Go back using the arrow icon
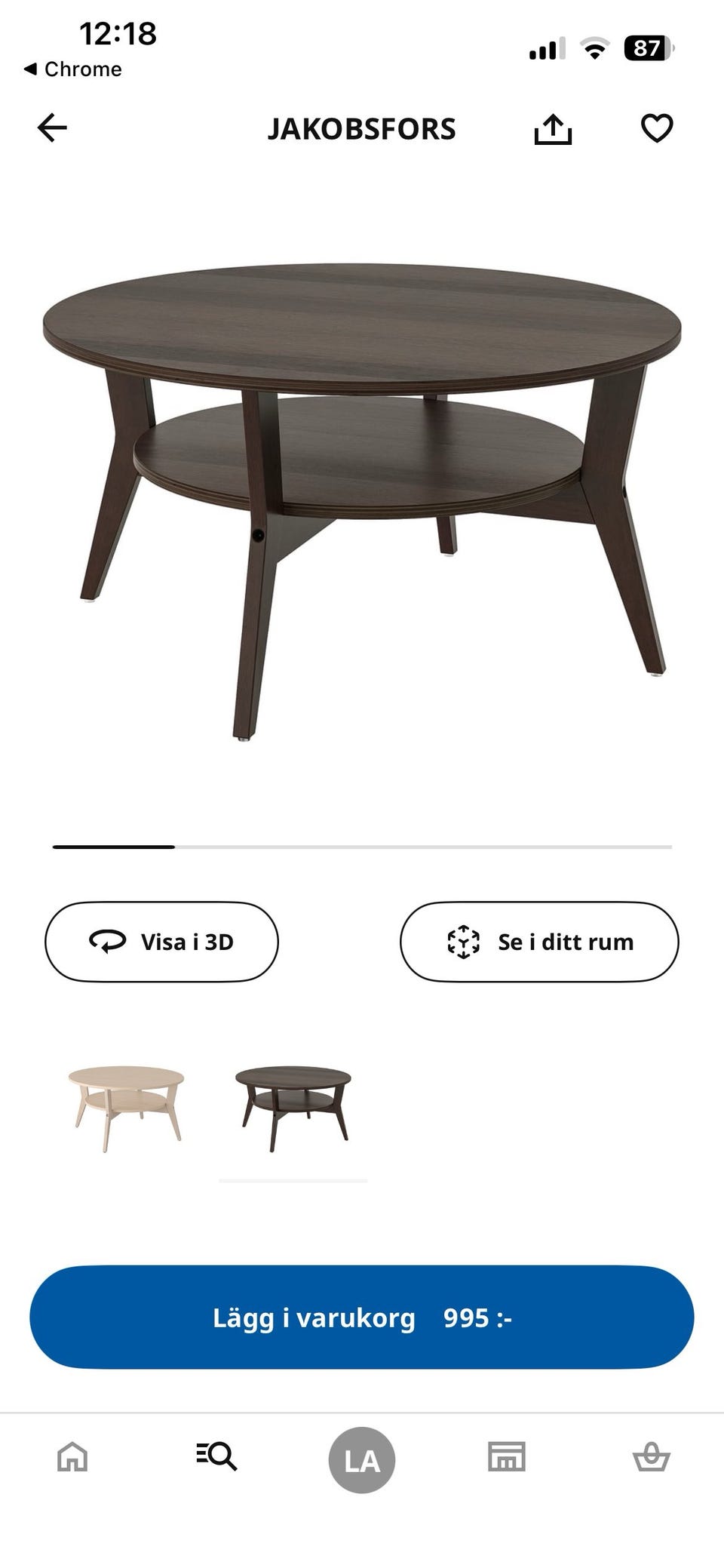The width and height of the screenshot is (724, 1568). click(51, 128)
